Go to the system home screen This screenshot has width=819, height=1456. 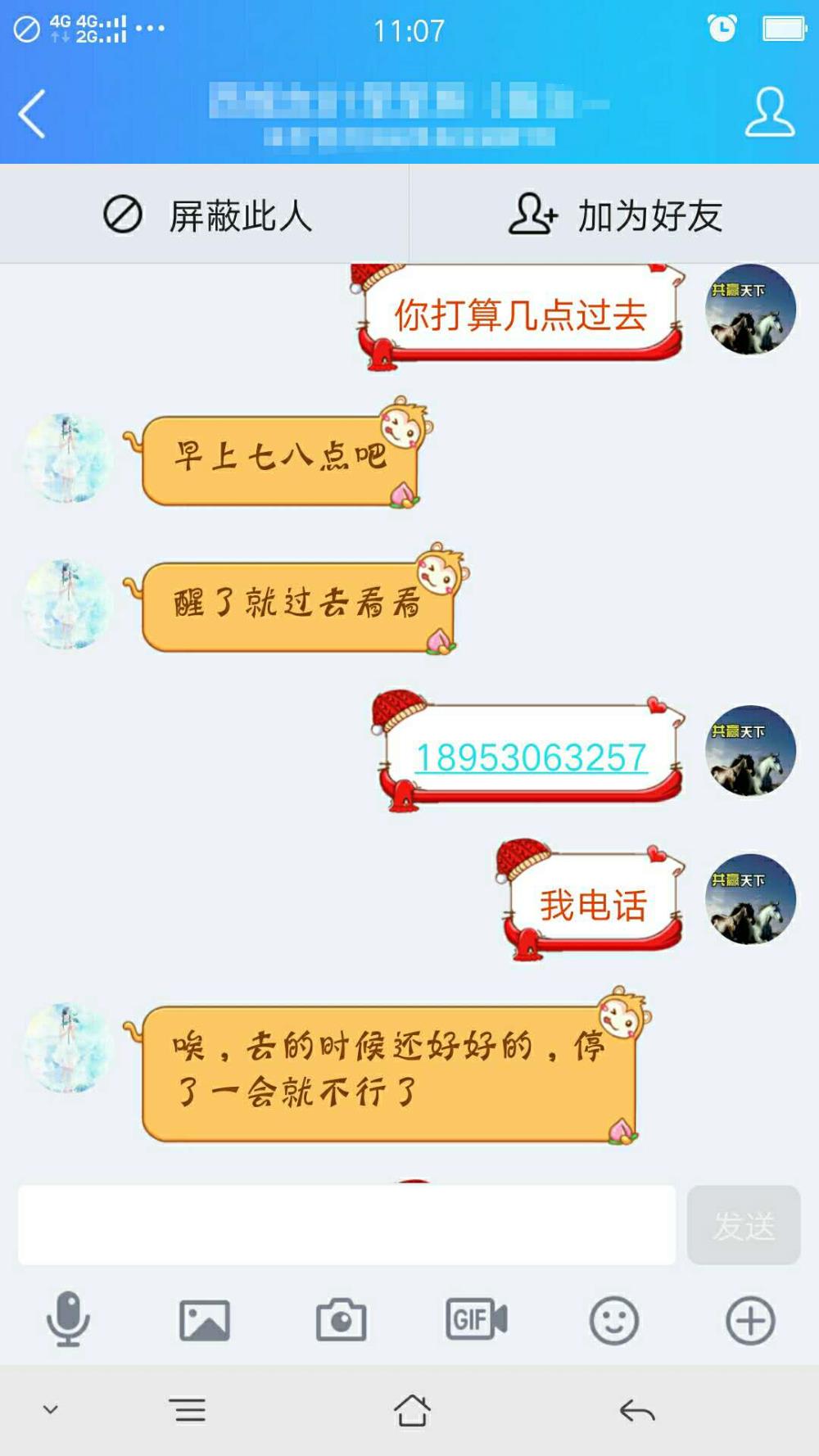(x=412, y=1410)
